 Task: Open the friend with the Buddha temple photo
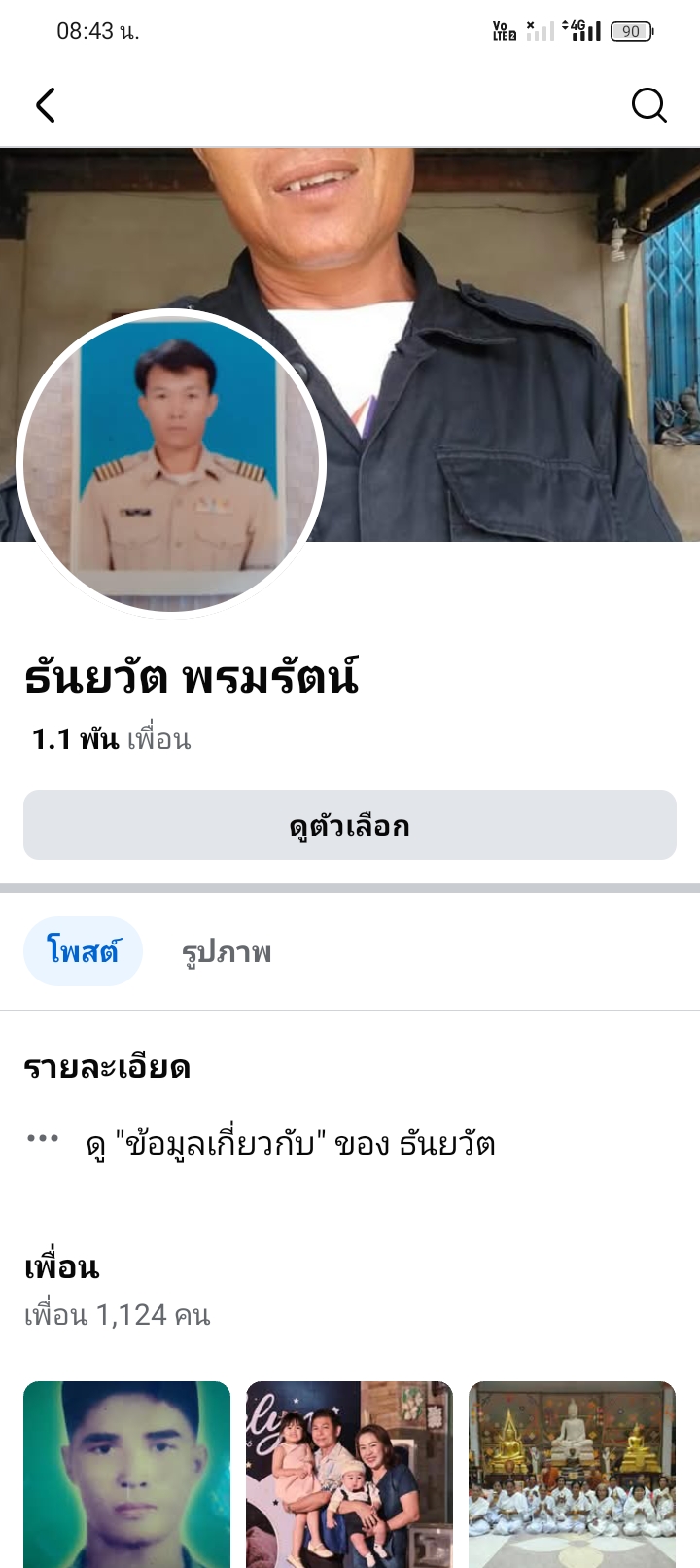(x=572, y=1472)
